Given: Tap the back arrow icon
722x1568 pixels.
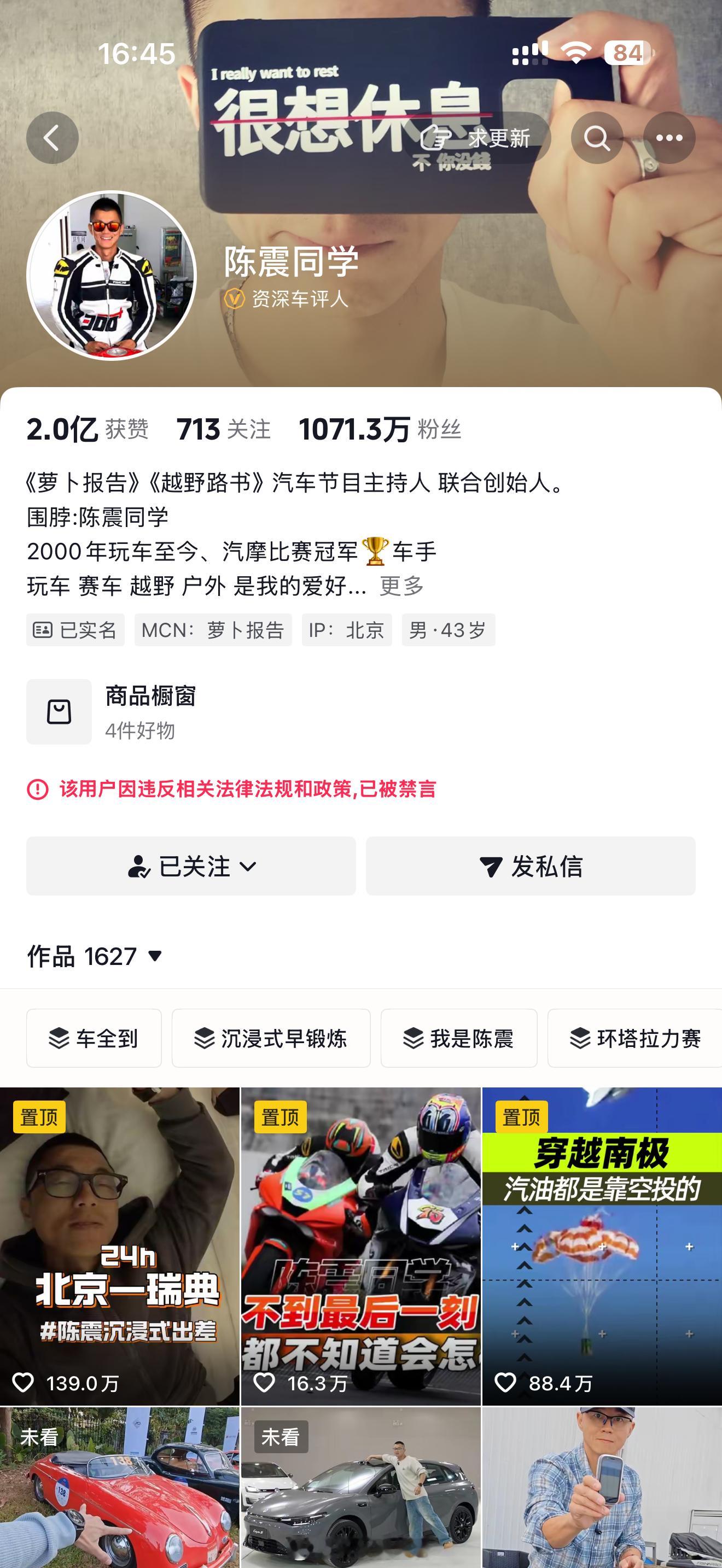Looking at the screenshot, I should tap(53, 138).
